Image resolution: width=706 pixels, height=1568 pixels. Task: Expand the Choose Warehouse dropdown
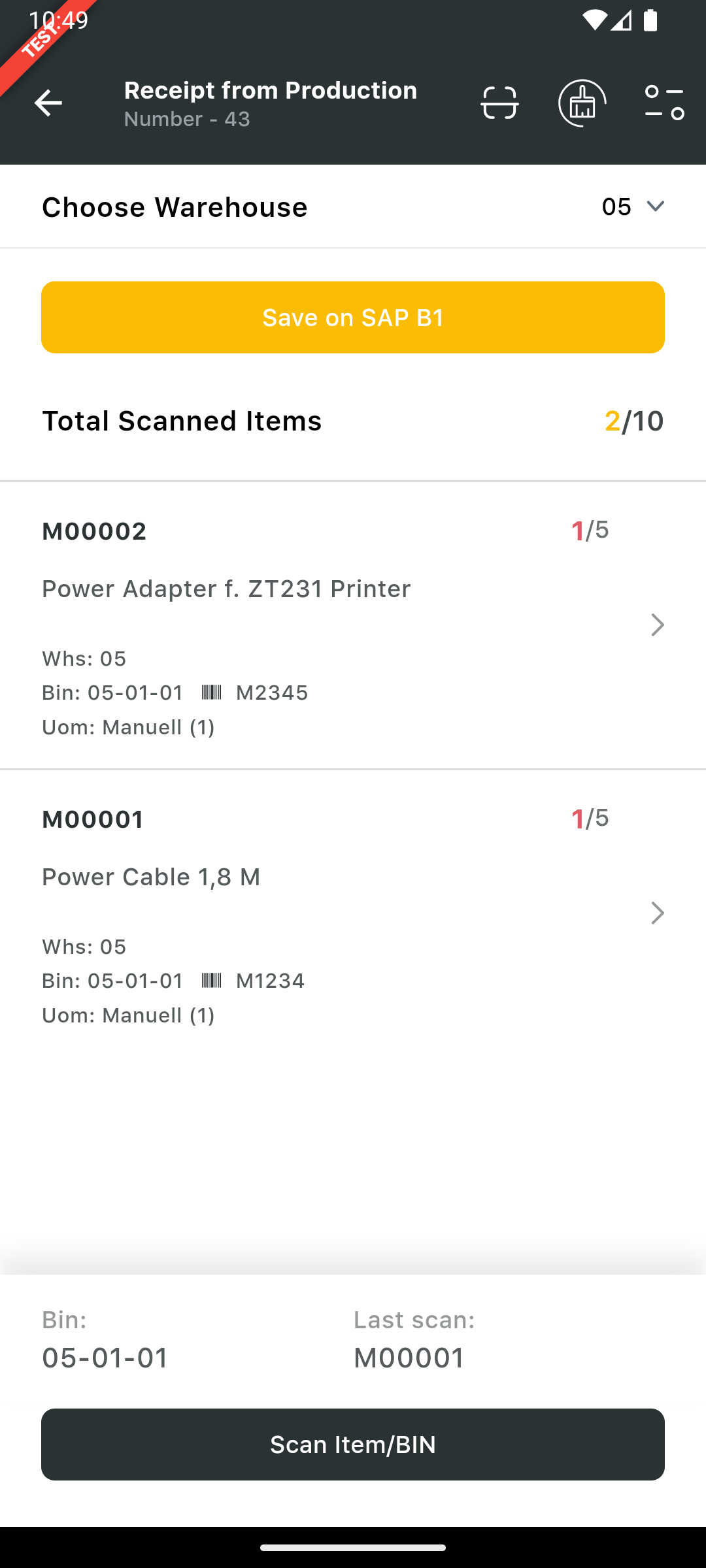pos(633,207)
